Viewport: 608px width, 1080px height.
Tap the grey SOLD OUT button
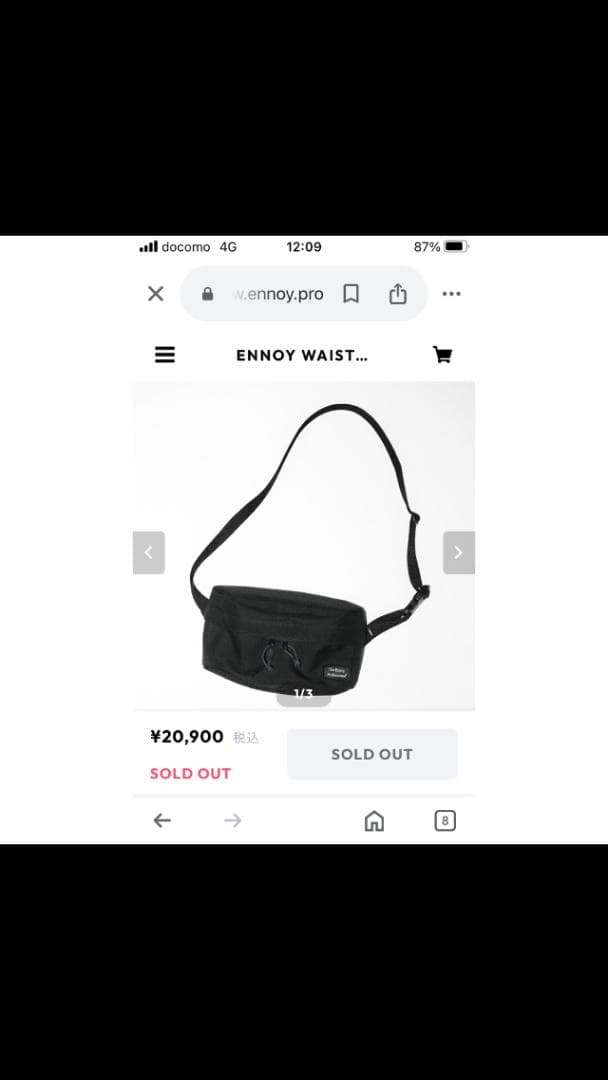(372, 754)
